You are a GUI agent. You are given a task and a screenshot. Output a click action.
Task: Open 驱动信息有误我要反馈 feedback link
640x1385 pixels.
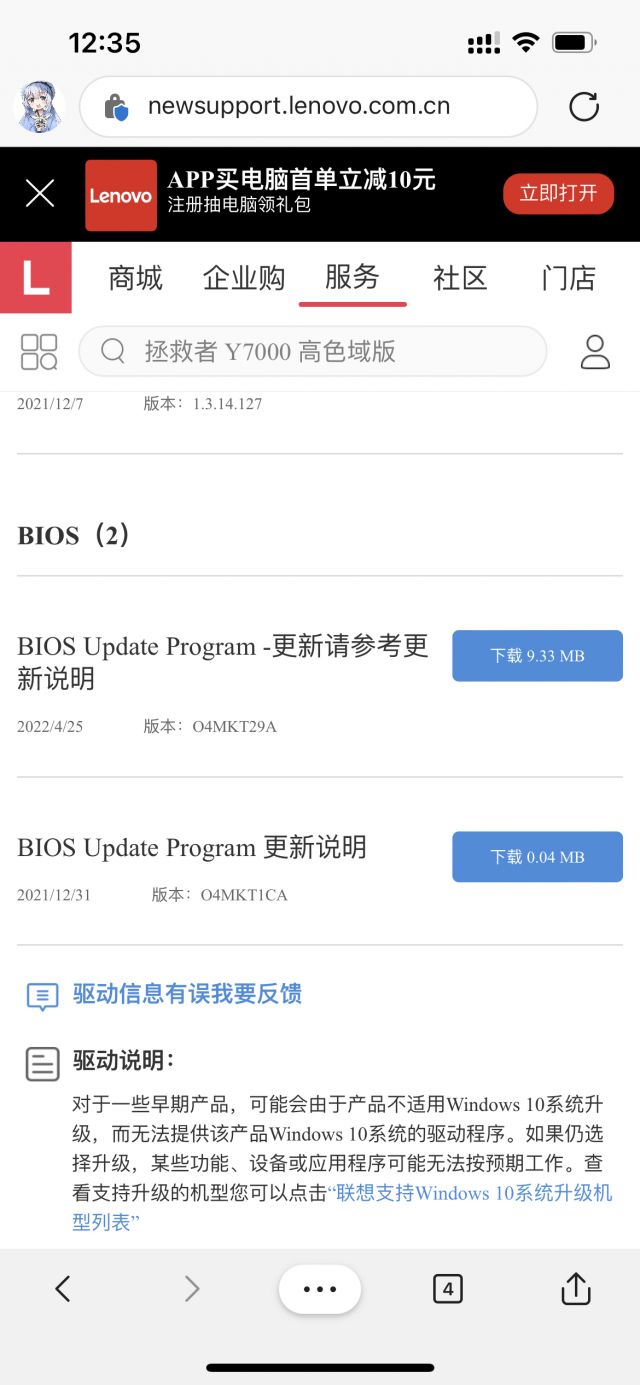click(x=187, y=994)
